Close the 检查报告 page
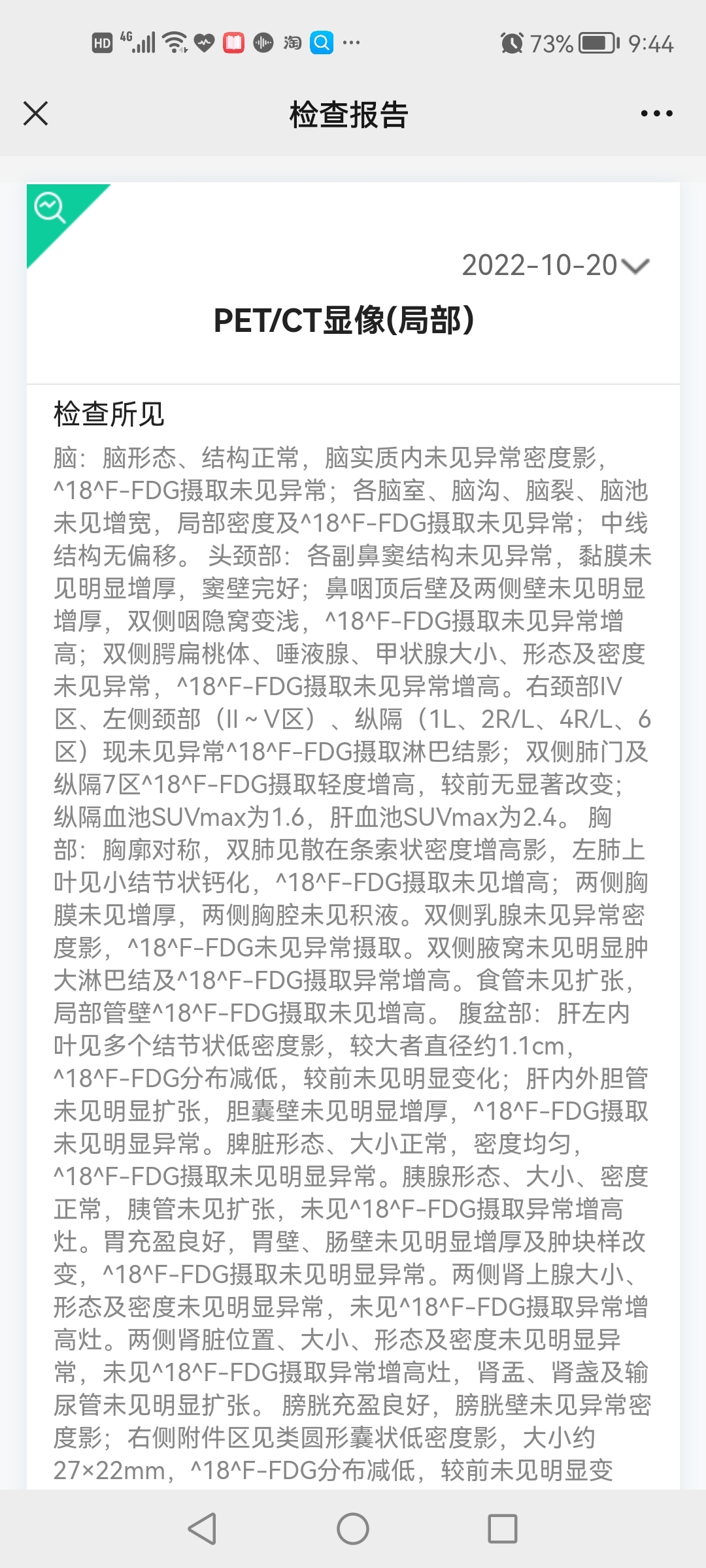This screenshot has width=706, height=1568. (35, 114)
